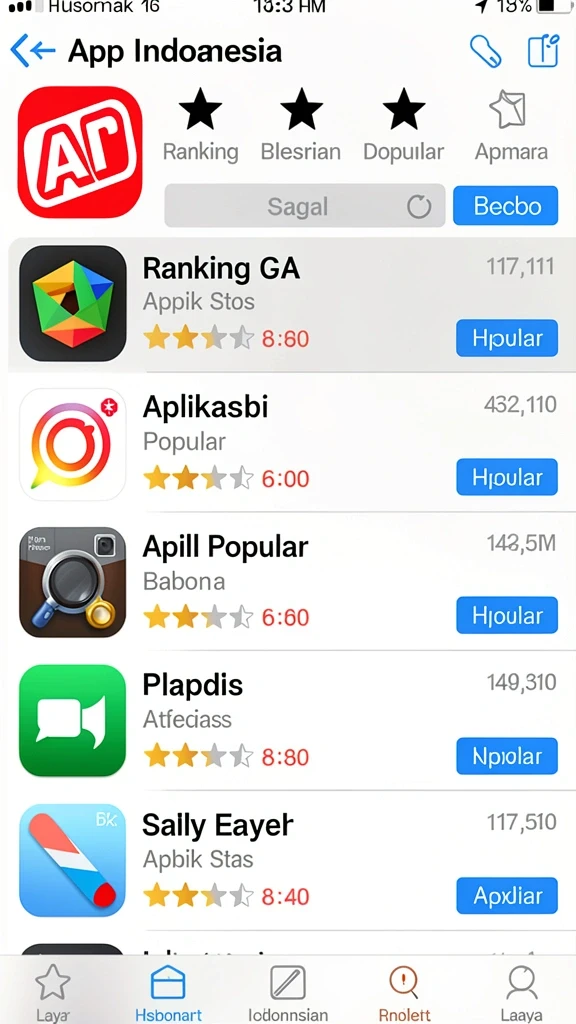The image size is (576, 1024).
Task: Go to the Iodonnsian bottom tab
Action: pos(287,993)
